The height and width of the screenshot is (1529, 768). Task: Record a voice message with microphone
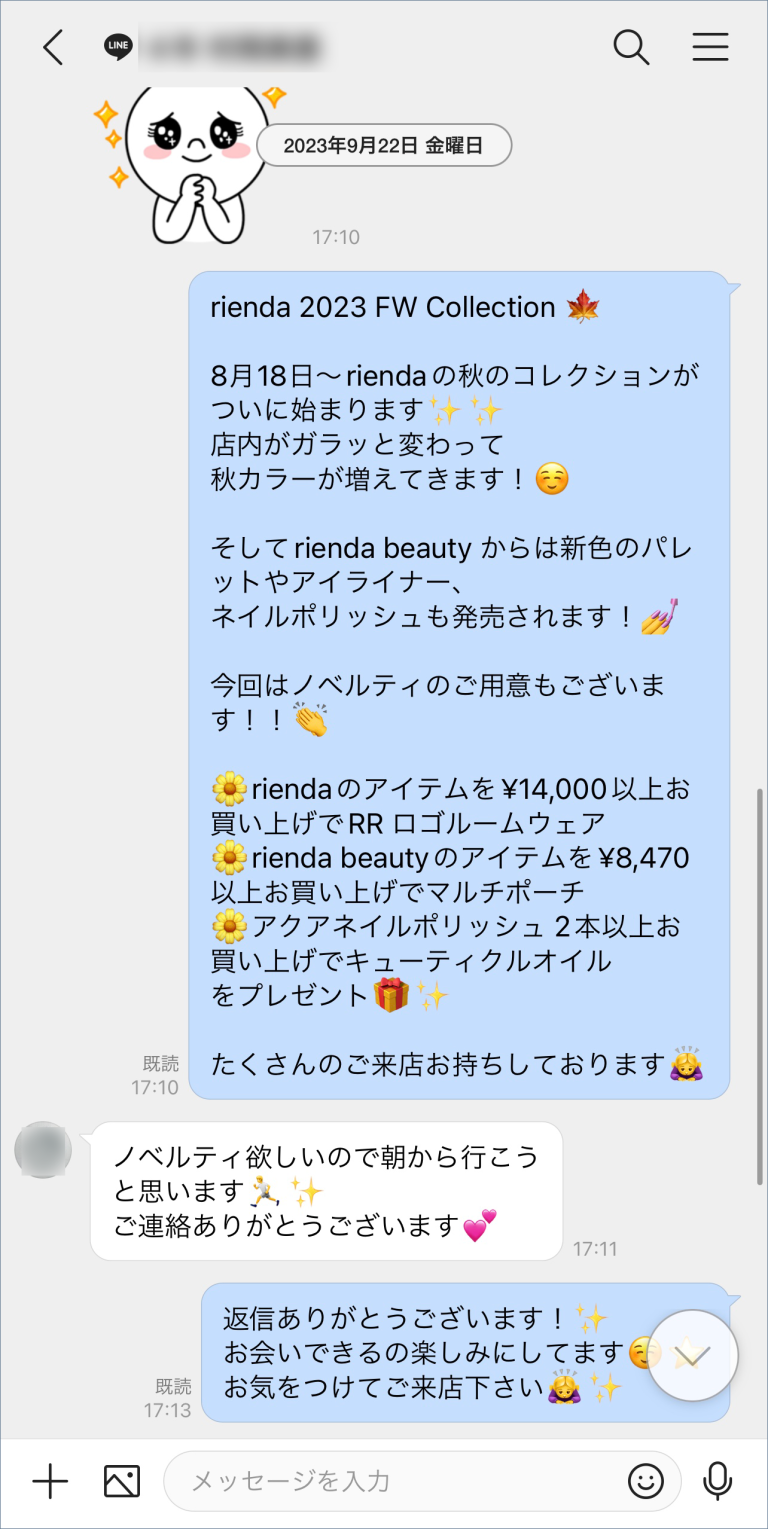point(717,1481)
